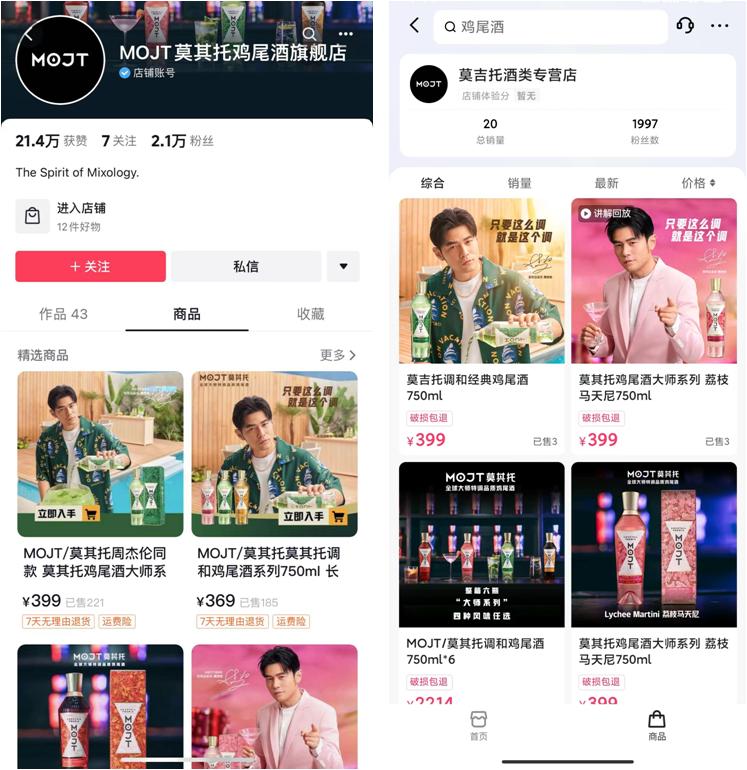This screenshot has height=770, width=747.
Task: Follow the store with the red 关注 button
Action: (90, 266)
